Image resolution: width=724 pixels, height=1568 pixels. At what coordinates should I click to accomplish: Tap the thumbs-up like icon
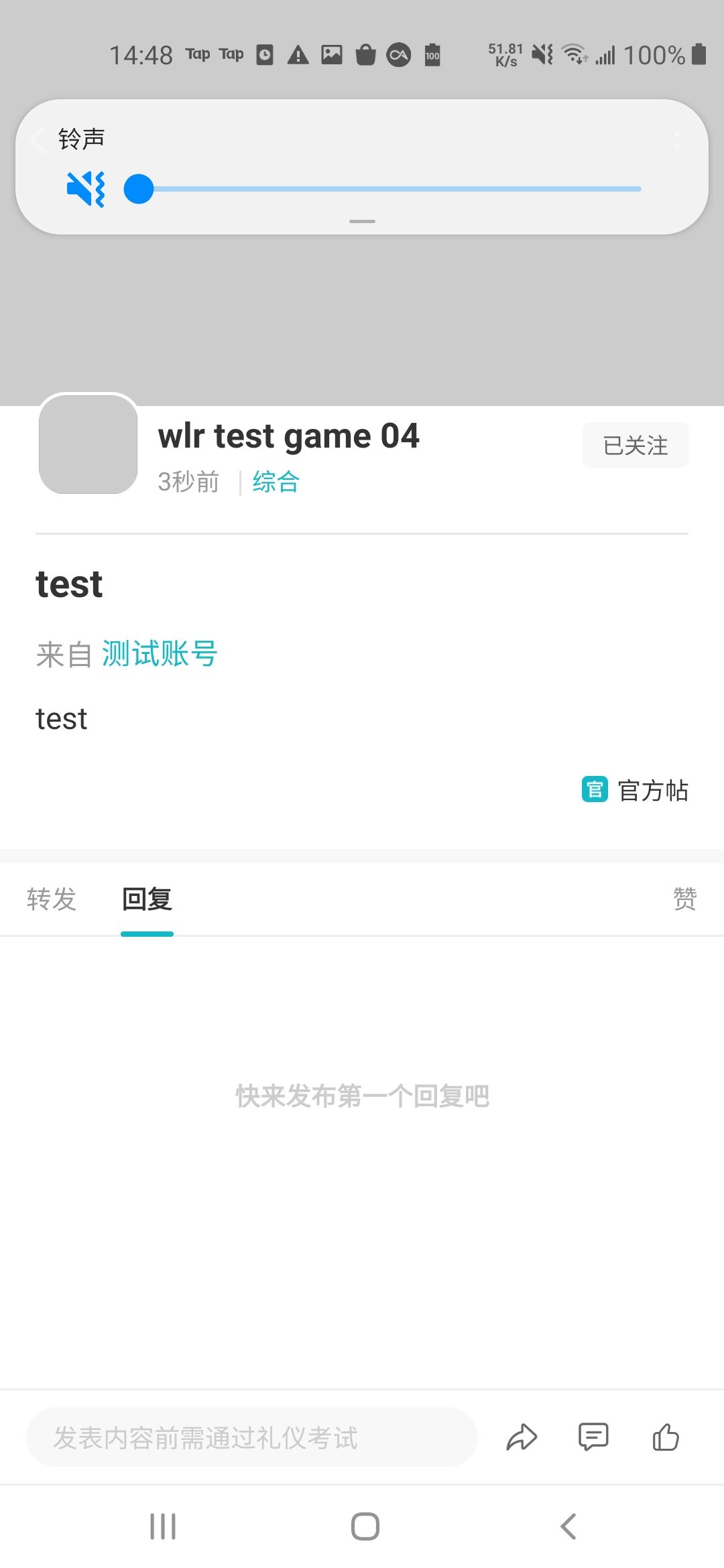tap(667, 1437)
